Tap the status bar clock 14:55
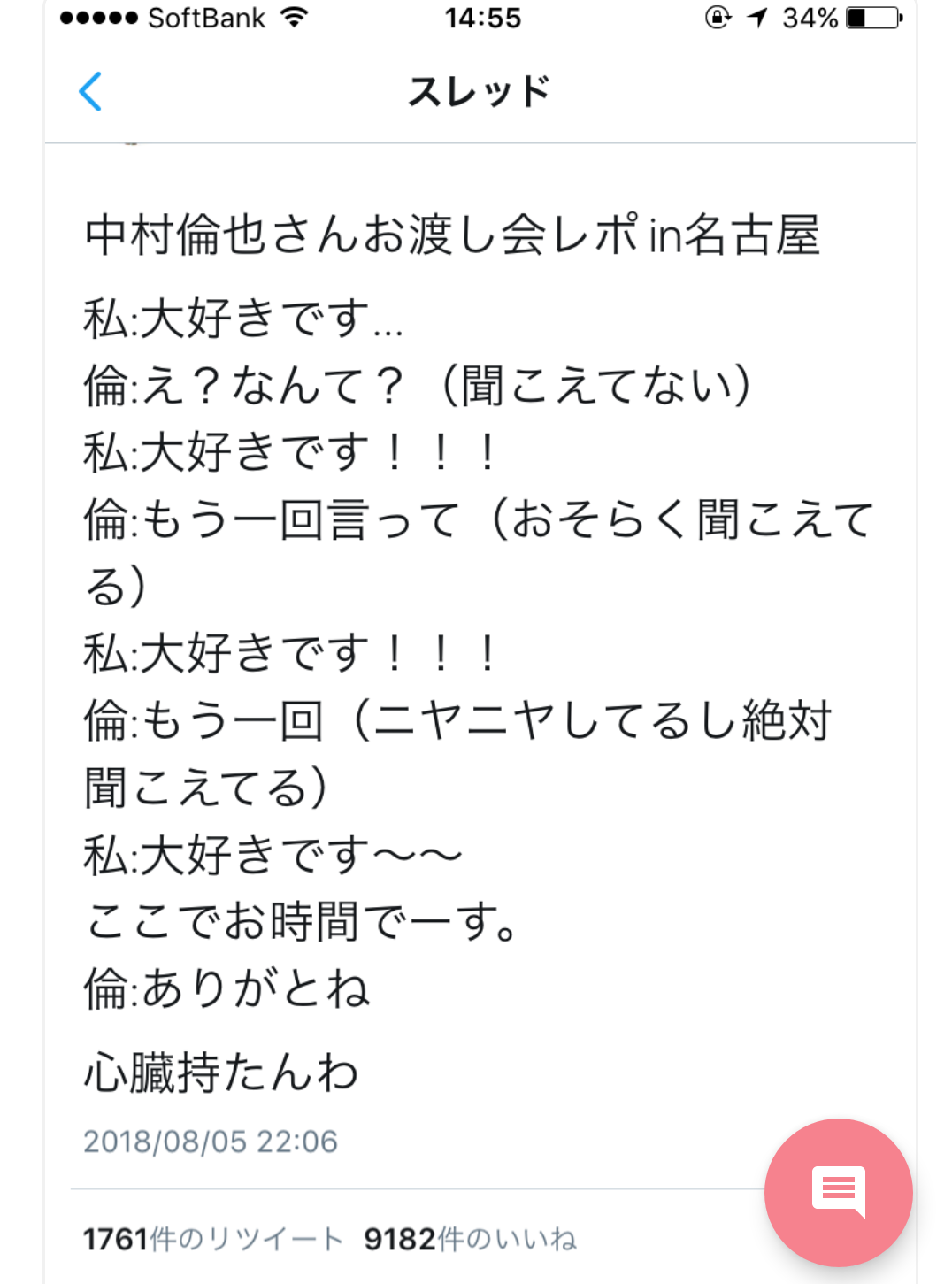This screenshot has width=952, height=1284. pyautogui.click(x=483, y=17)
